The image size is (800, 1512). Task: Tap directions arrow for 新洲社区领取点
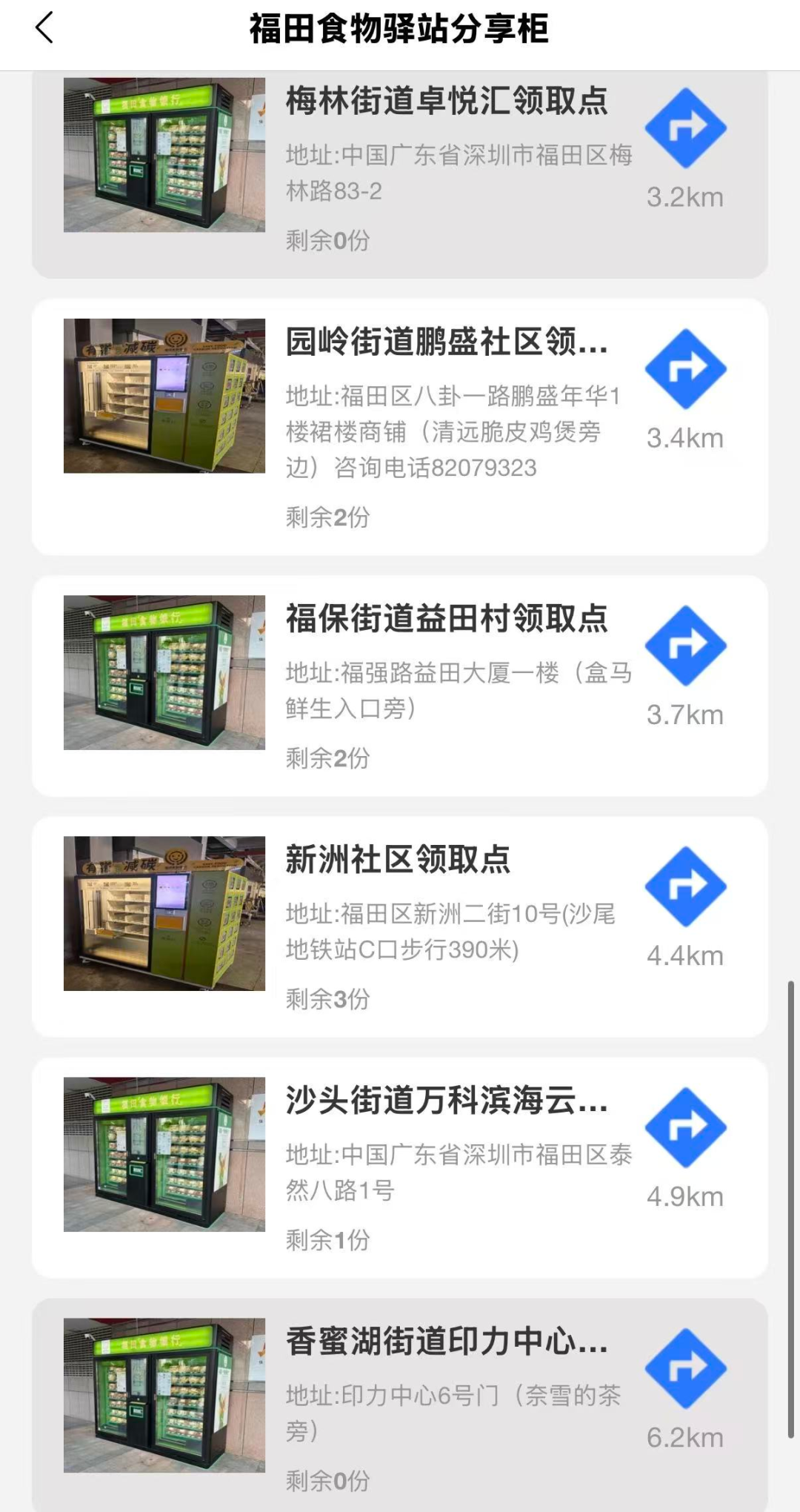click(685, 886)
